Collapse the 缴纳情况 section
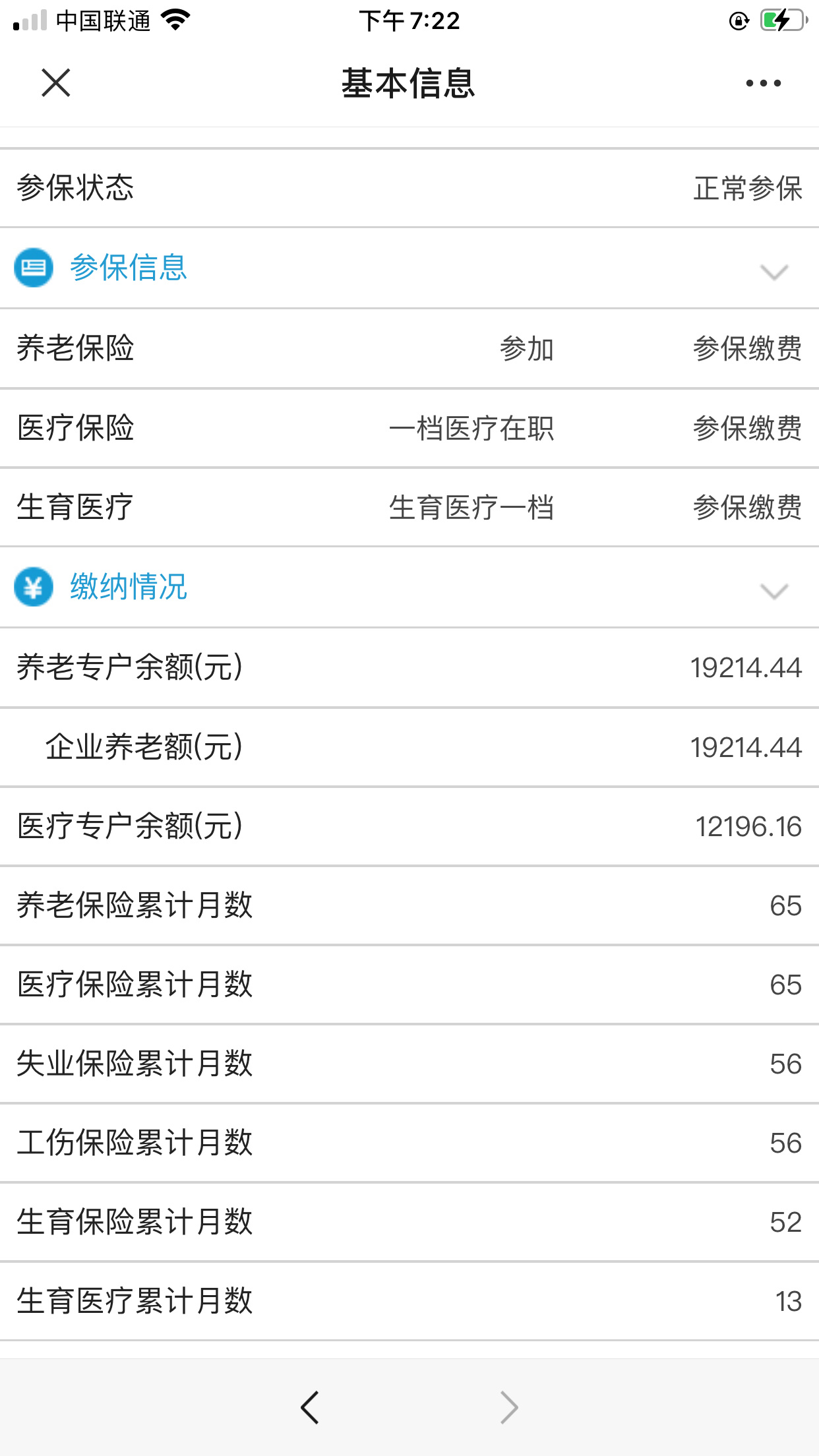Screen dimensions: 819x1456 pyautogui.click(x=774, y=590)
